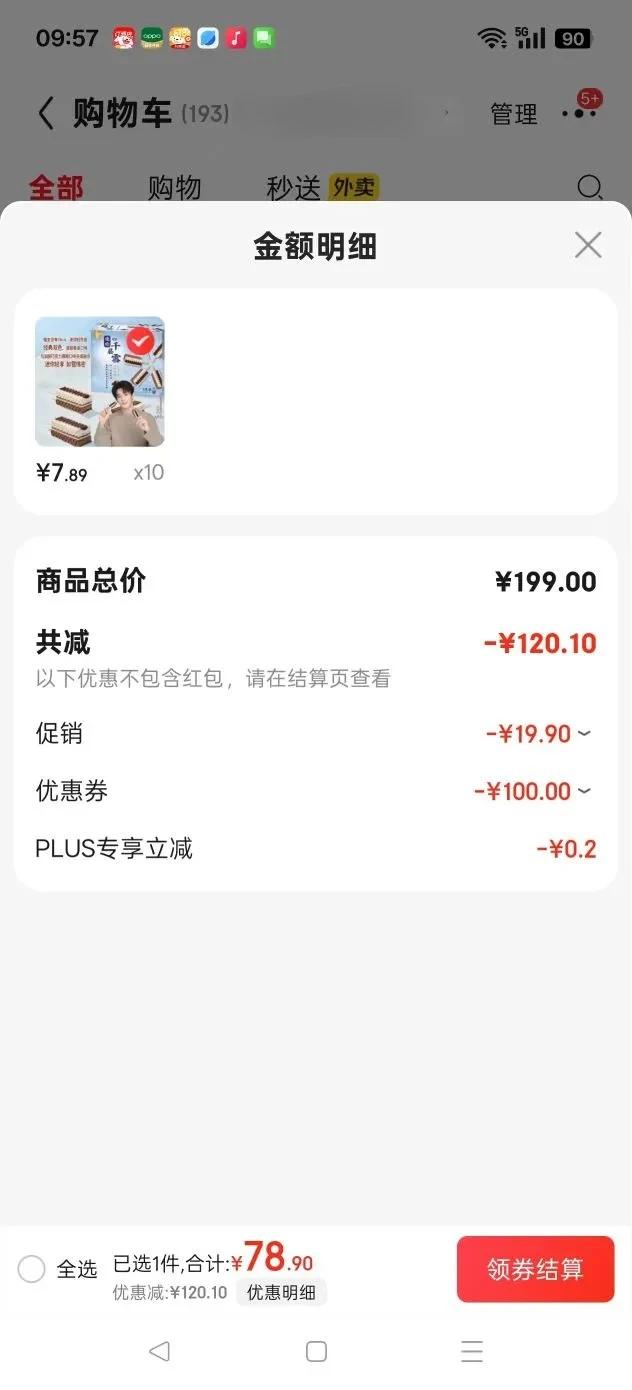
Task: Expand the 促销 discount details
Action: click(584, 734)
